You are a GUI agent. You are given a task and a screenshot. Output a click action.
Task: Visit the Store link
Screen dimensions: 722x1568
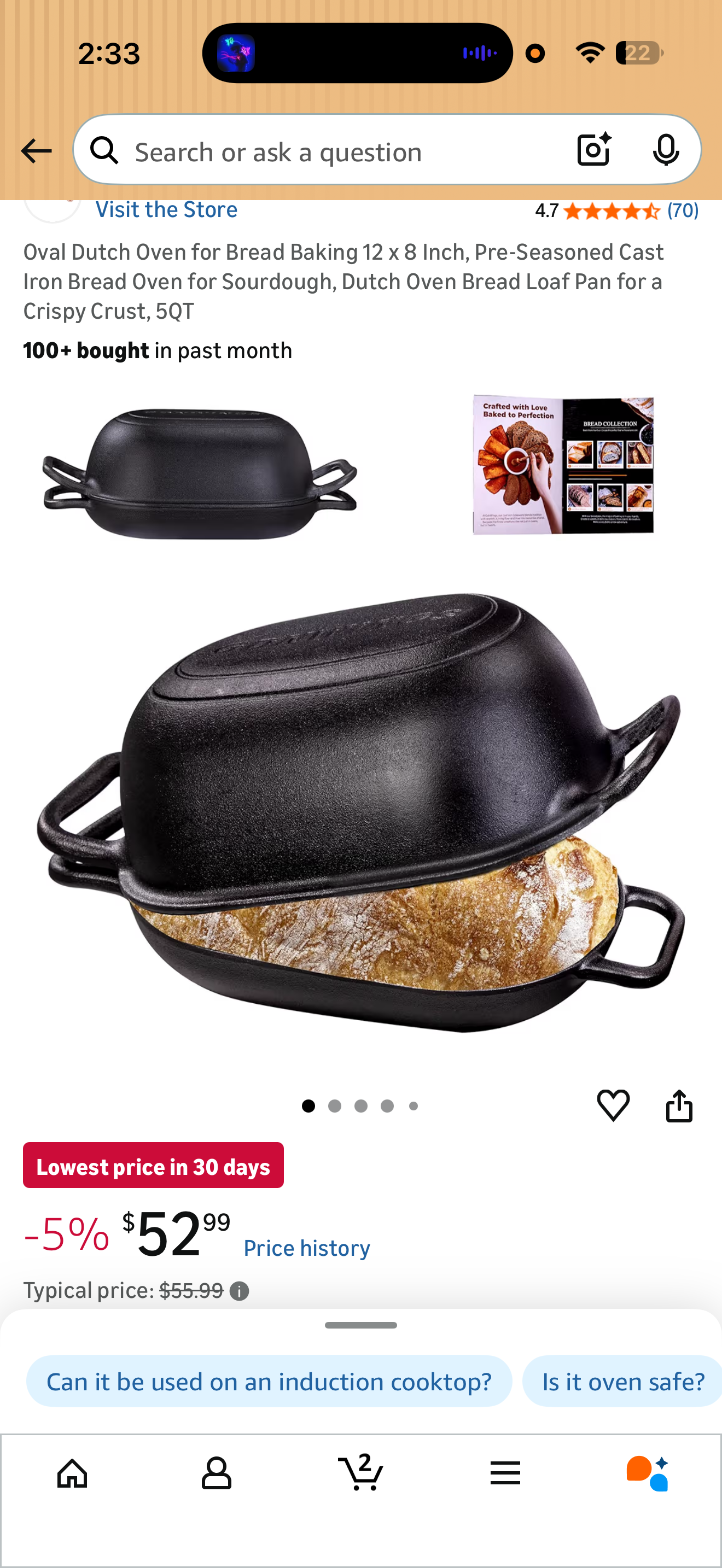(x=166, y=210)
